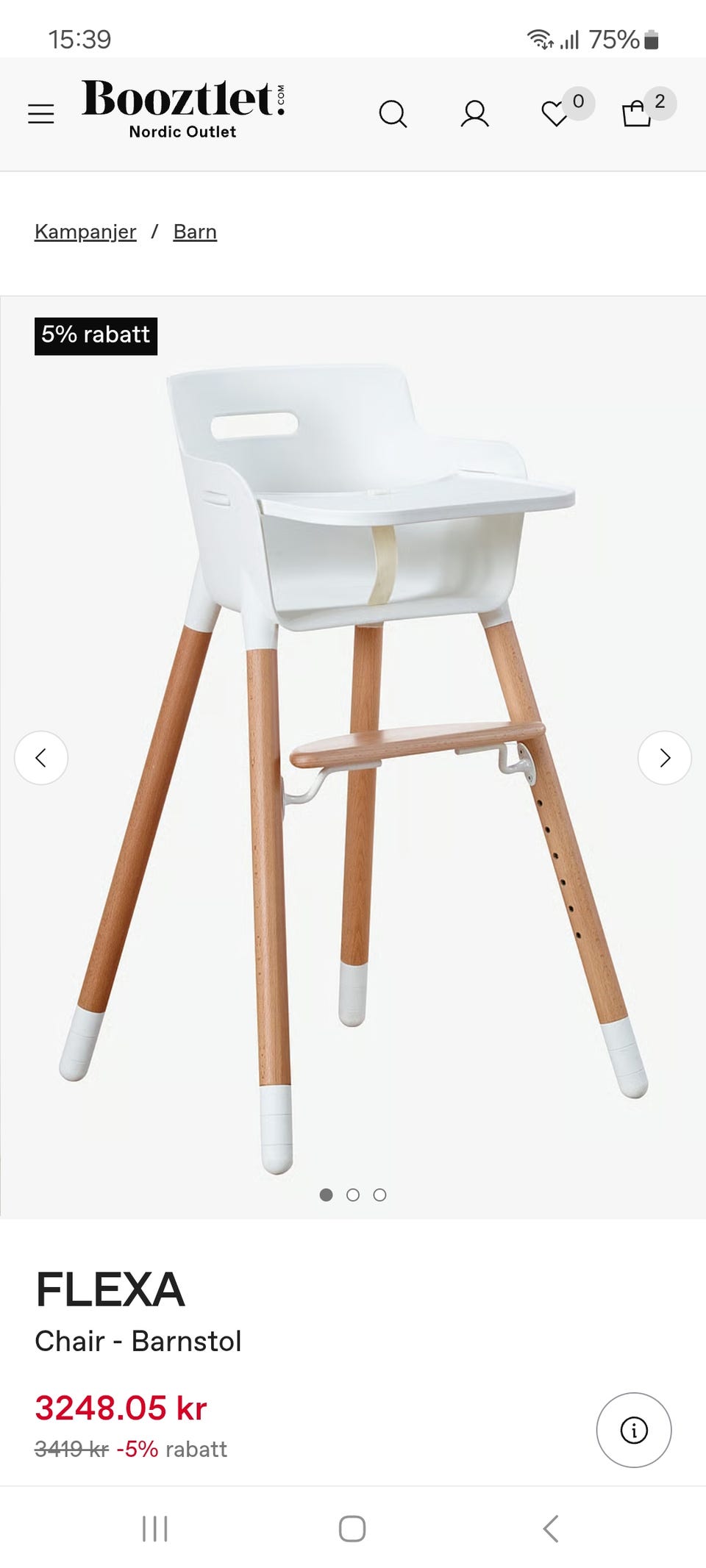Go back with the system back button
This screenshot has height=1568, width=706.
[550, 1528]
